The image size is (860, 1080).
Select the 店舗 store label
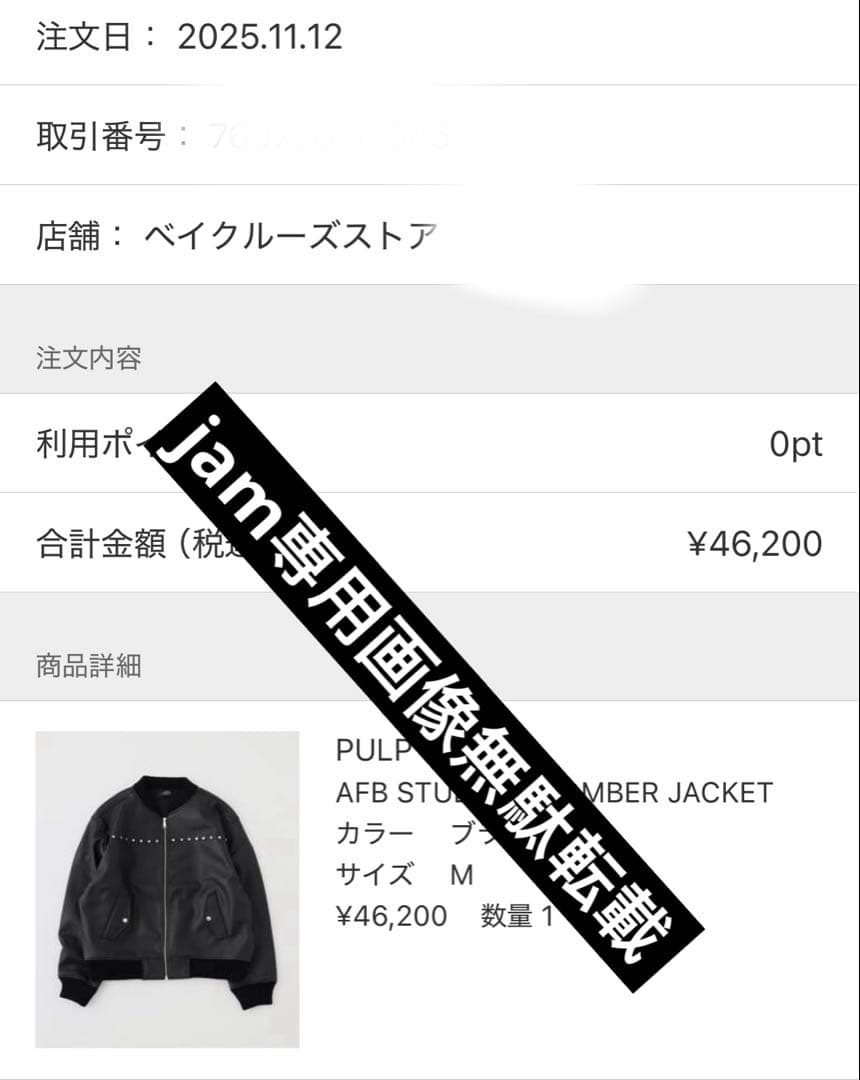[70, 233]
